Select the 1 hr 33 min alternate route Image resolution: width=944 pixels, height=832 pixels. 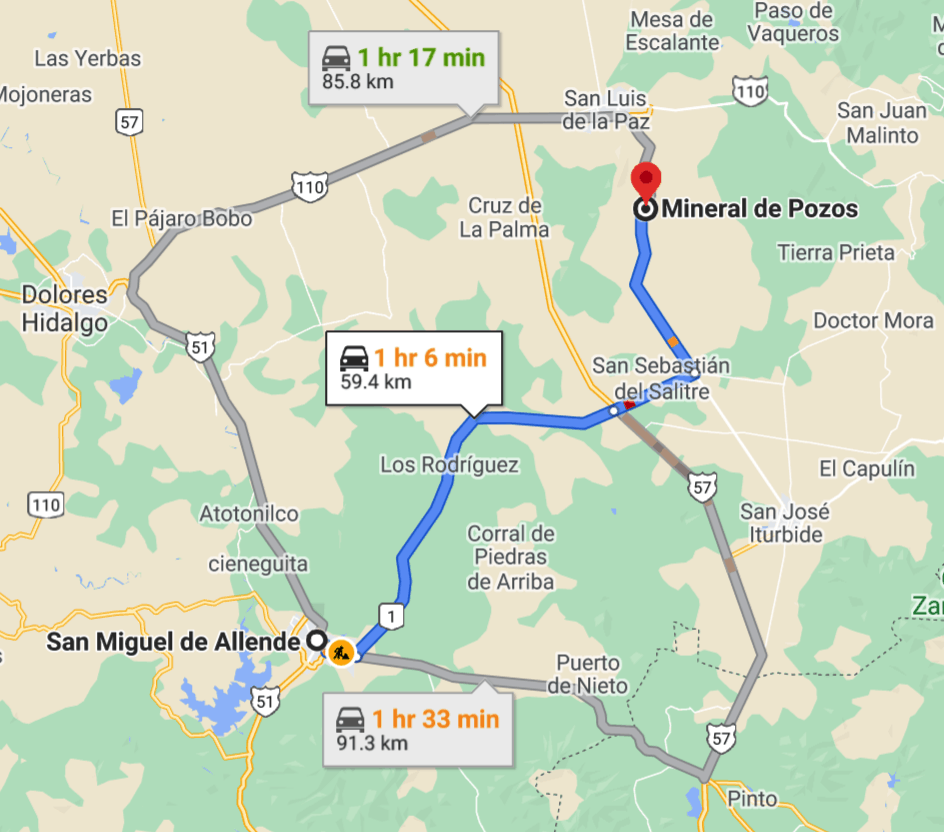click(x=418, y=730)
